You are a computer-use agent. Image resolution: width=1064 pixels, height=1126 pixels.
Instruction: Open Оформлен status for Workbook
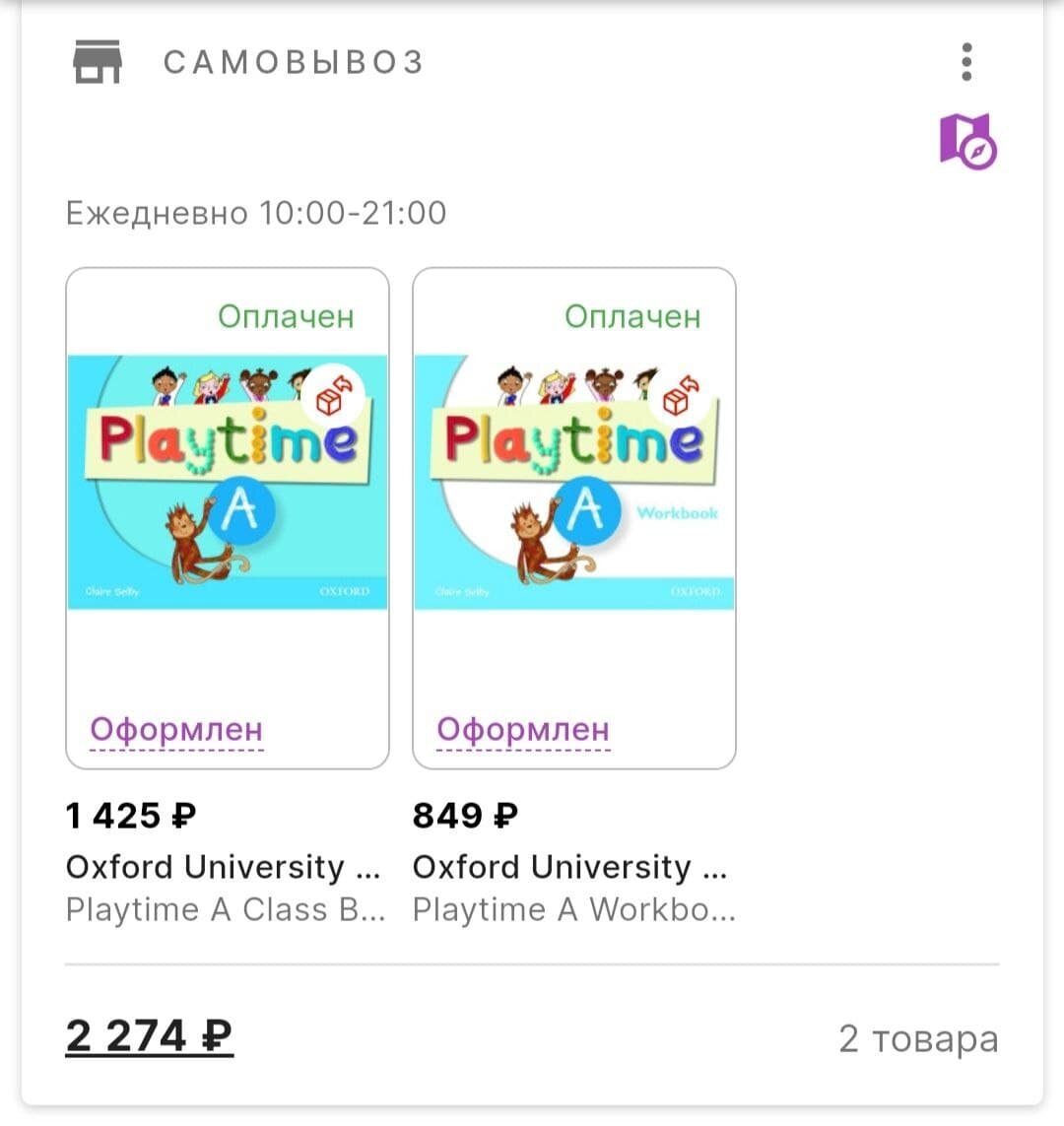coord(522,729)
